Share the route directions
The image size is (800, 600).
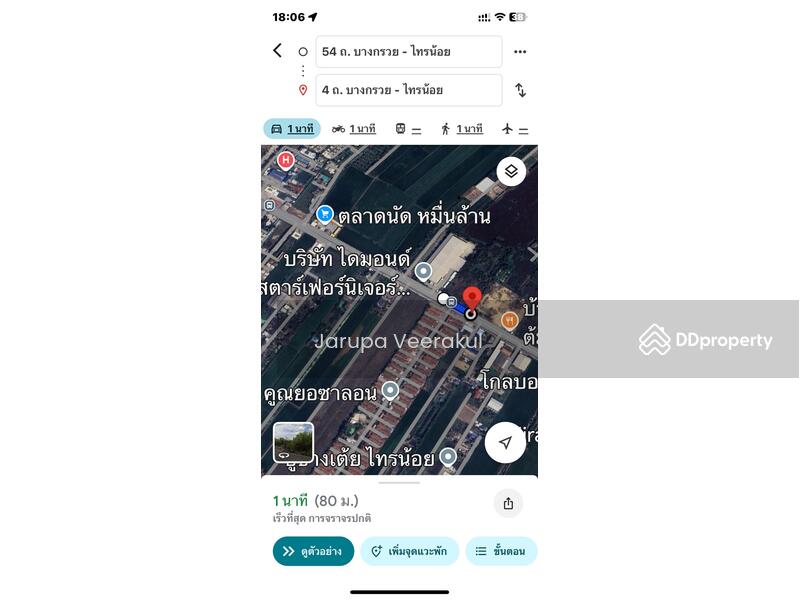(x=508, y=503)
